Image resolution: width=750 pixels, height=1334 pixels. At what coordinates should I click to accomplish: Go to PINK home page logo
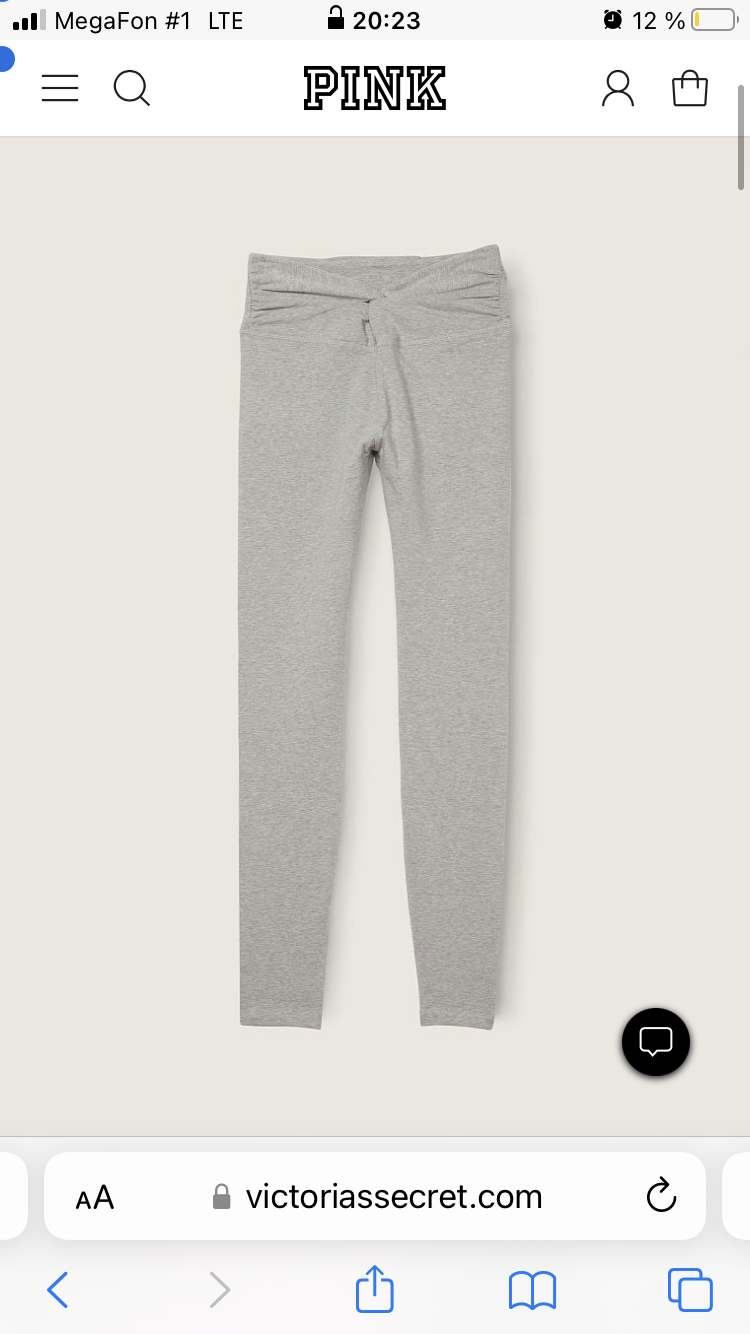point(375,88)
